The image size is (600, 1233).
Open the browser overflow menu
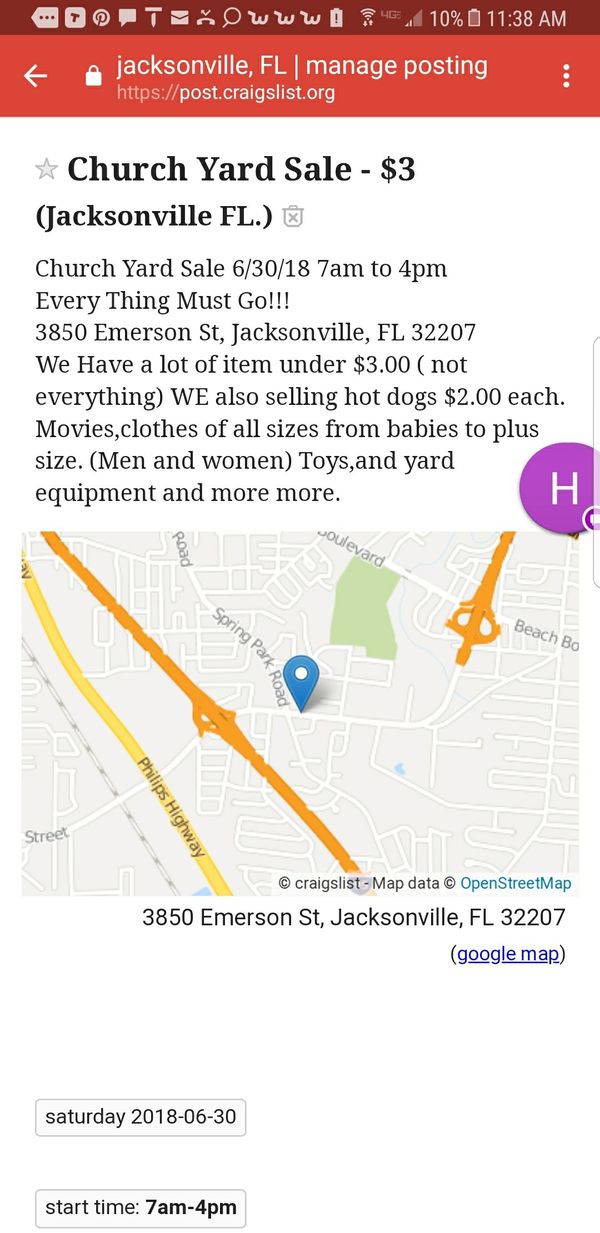[566, 76]
